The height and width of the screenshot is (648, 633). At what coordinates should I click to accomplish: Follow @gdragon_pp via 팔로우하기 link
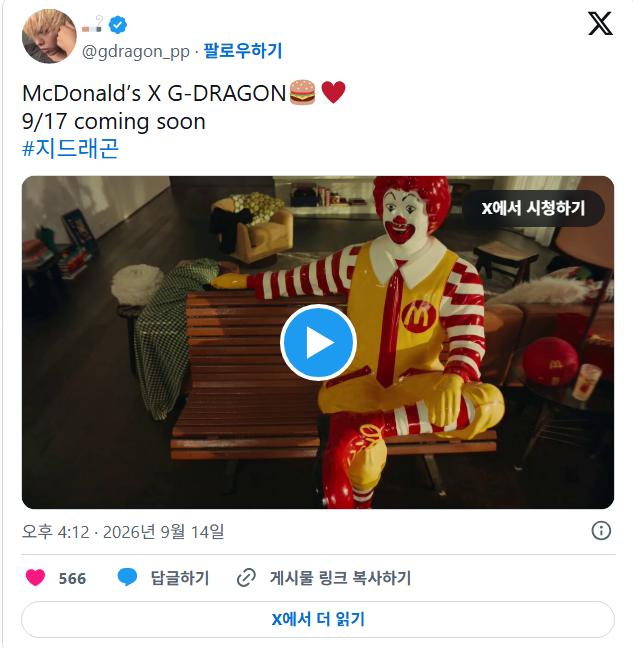[243, 51]
